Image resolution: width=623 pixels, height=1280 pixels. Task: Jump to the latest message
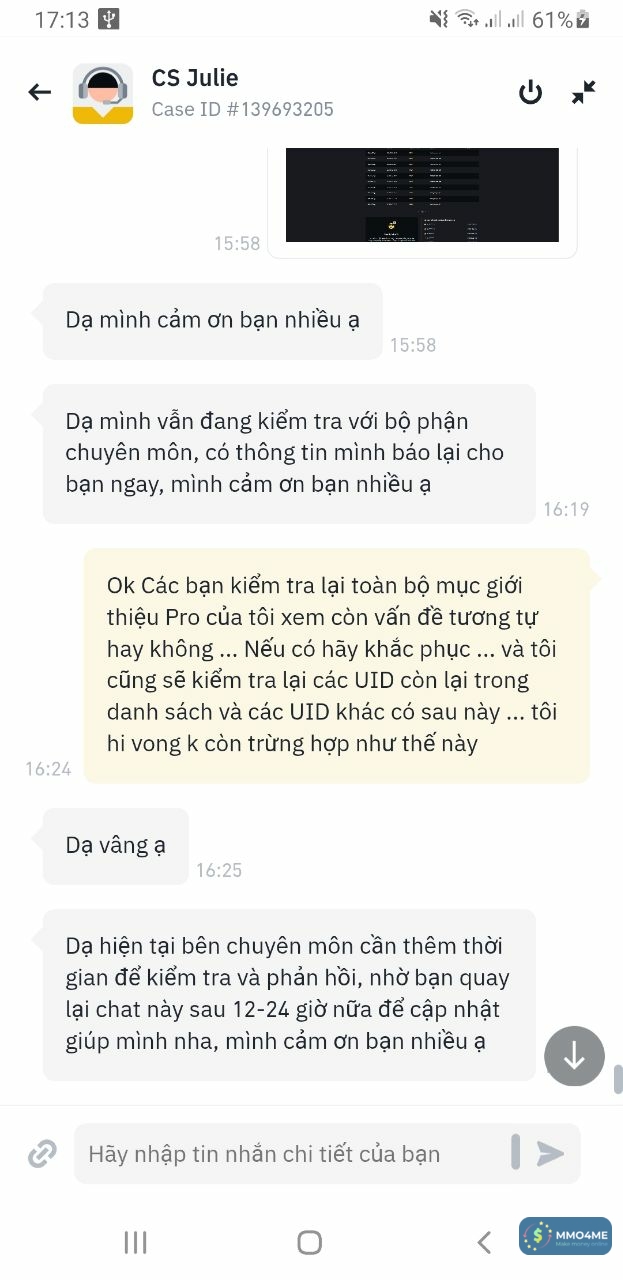(x=574, y=1056)
